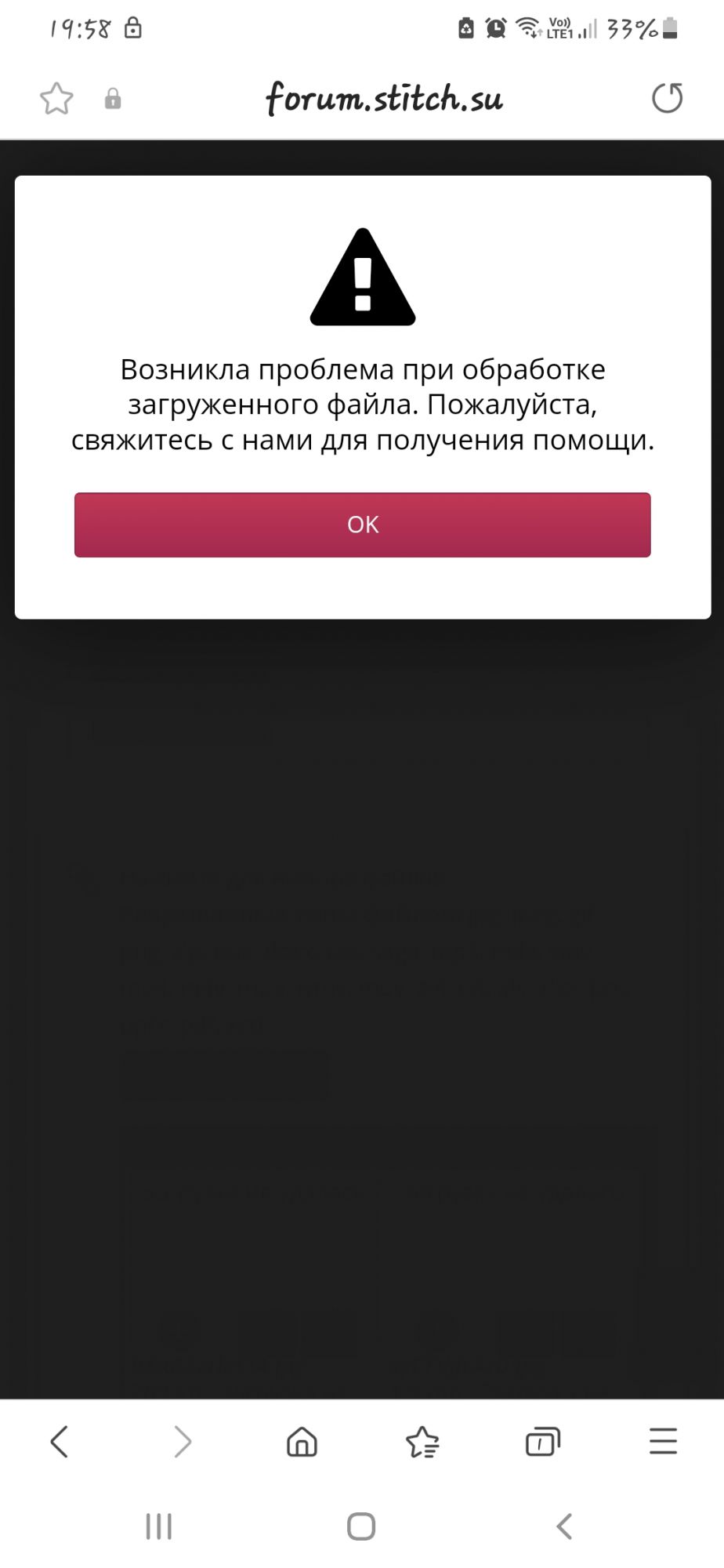
Task: Go to the phone's home screen
Action: tap(361, 1526)
